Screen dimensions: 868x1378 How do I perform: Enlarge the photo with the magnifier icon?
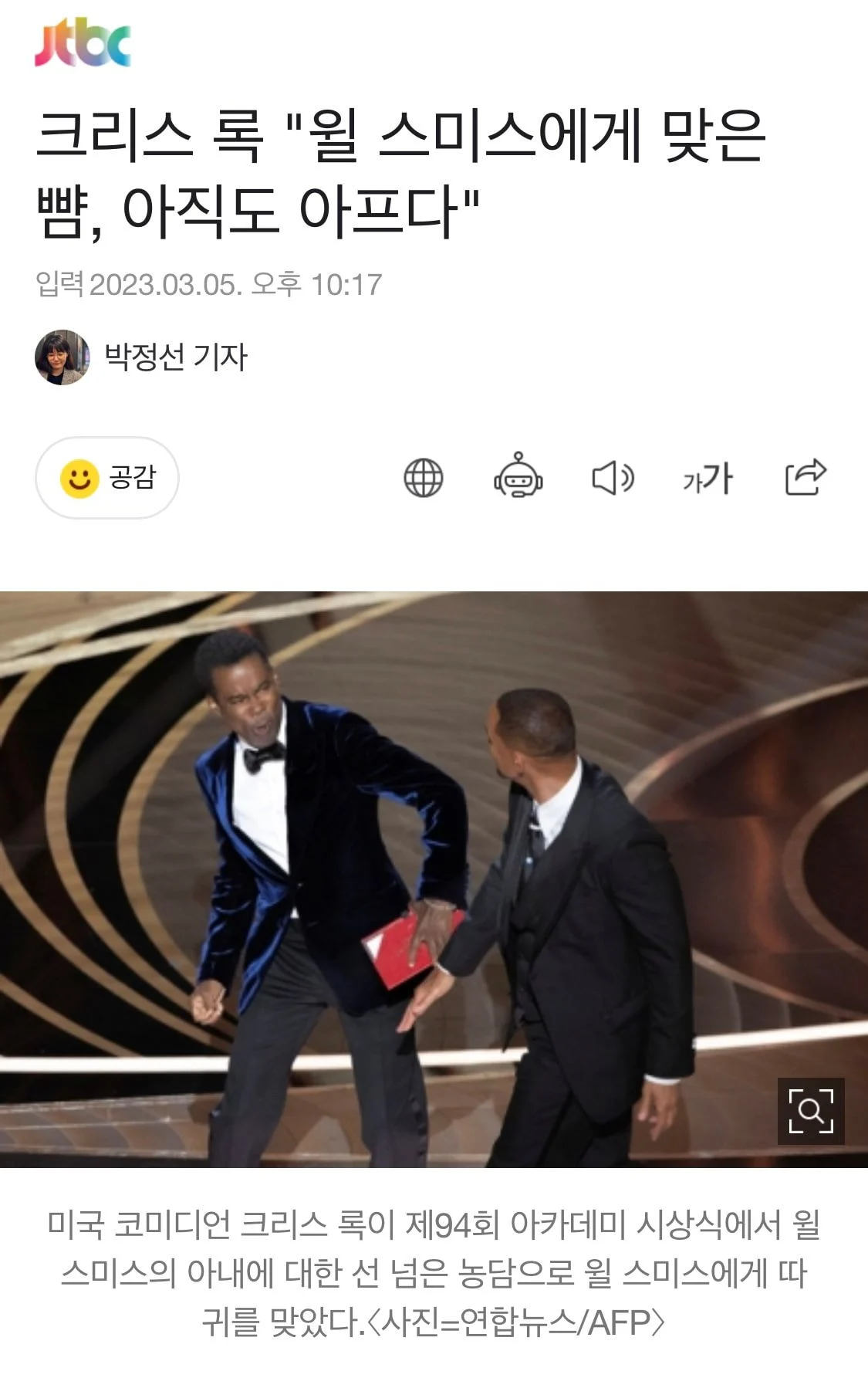pyautogui.click(x=810, y=1110)
